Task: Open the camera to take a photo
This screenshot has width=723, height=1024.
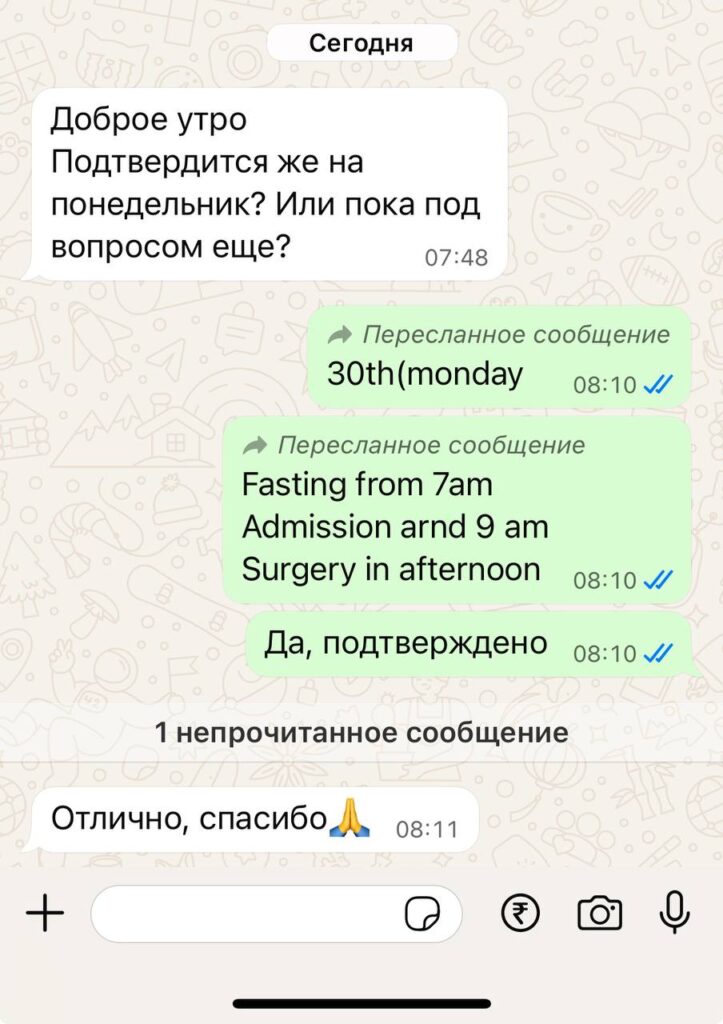Action: 600,913
